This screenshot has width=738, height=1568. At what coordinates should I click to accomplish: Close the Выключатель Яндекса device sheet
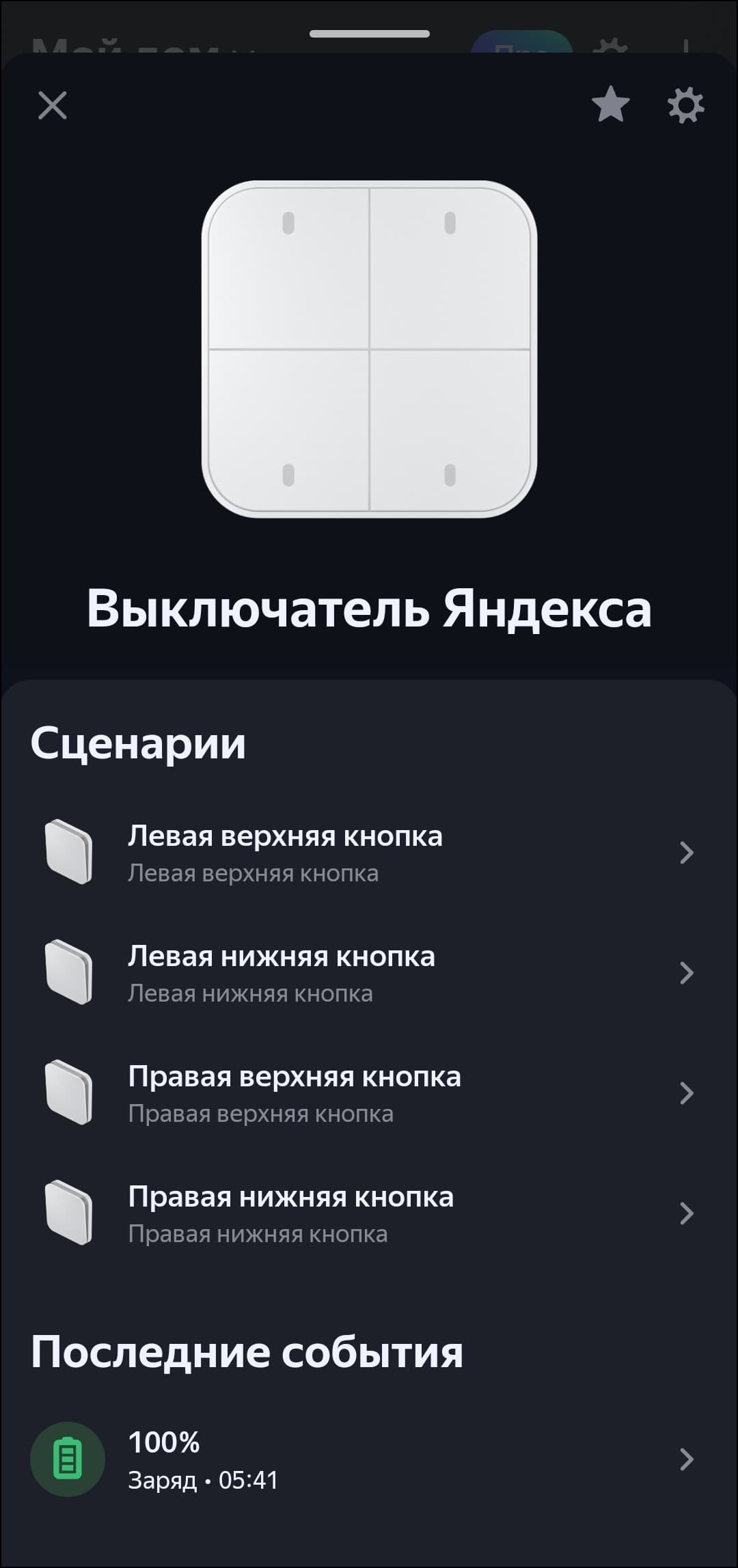click(53, 106)
